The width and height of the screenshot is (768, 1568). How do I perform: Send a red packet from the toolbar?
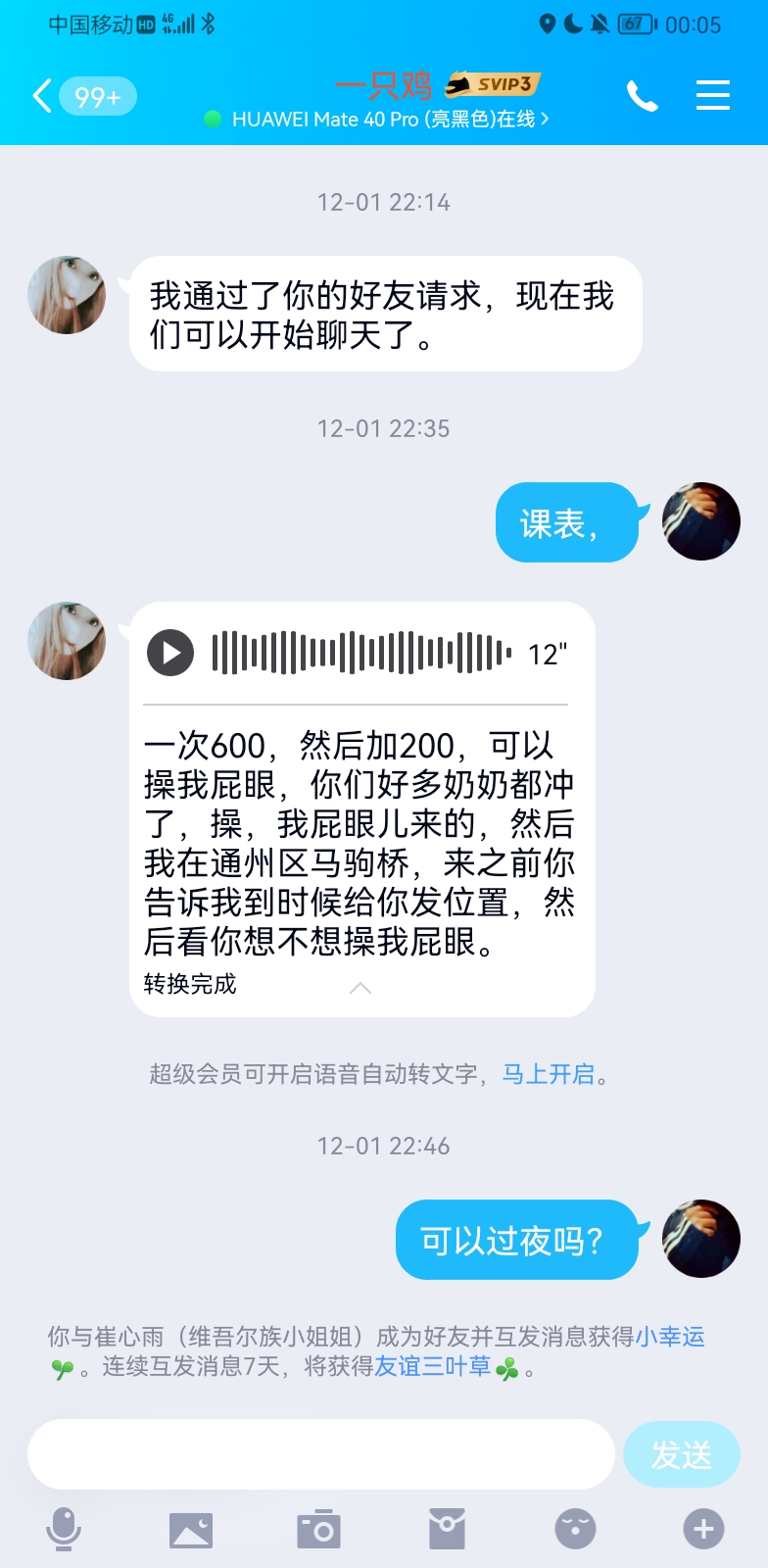point(448,1527)
